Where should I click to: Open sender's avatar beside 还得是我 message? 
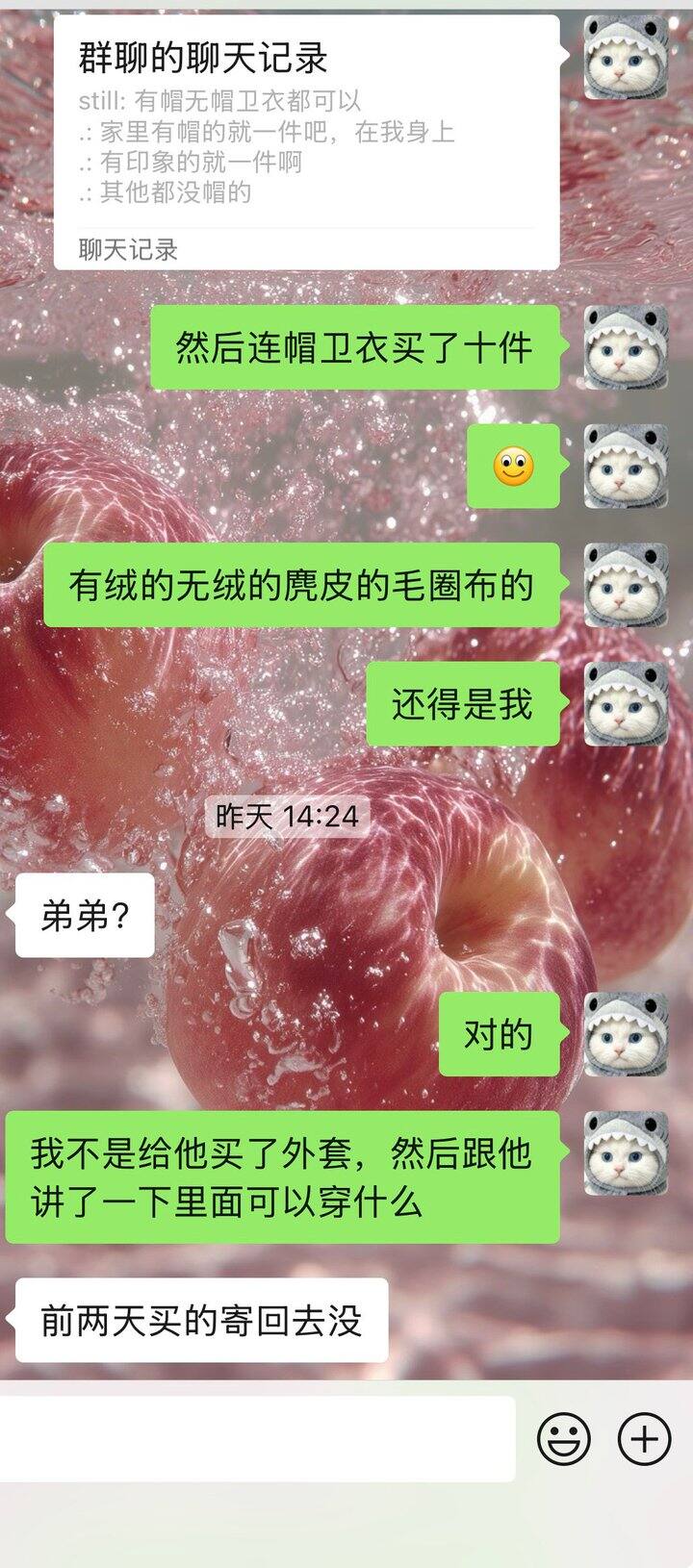[x=626, y=704]
